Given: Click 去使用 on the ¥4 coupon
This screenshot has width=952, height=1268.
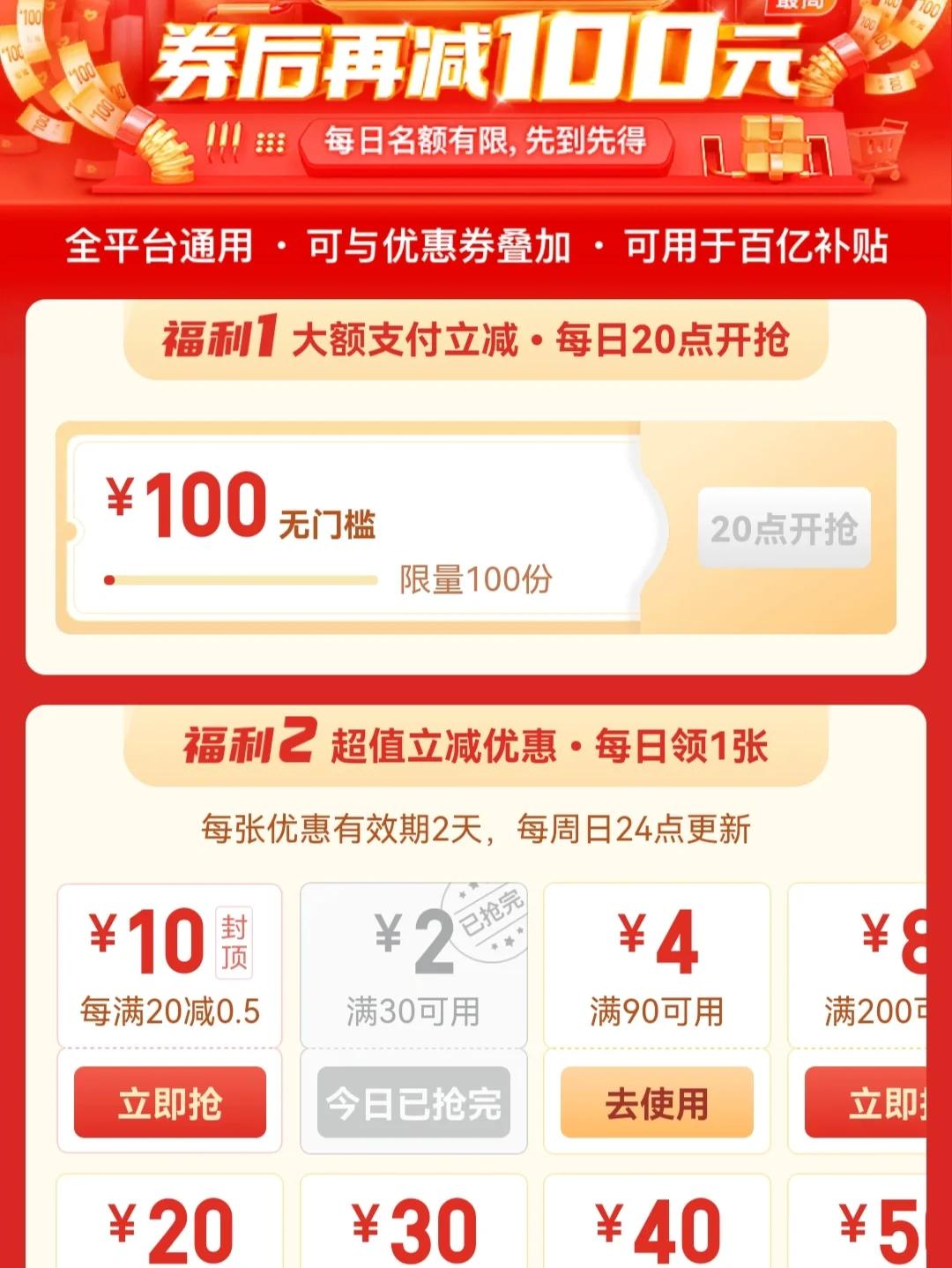Looking at the screenshot, I should [656, 1103].
